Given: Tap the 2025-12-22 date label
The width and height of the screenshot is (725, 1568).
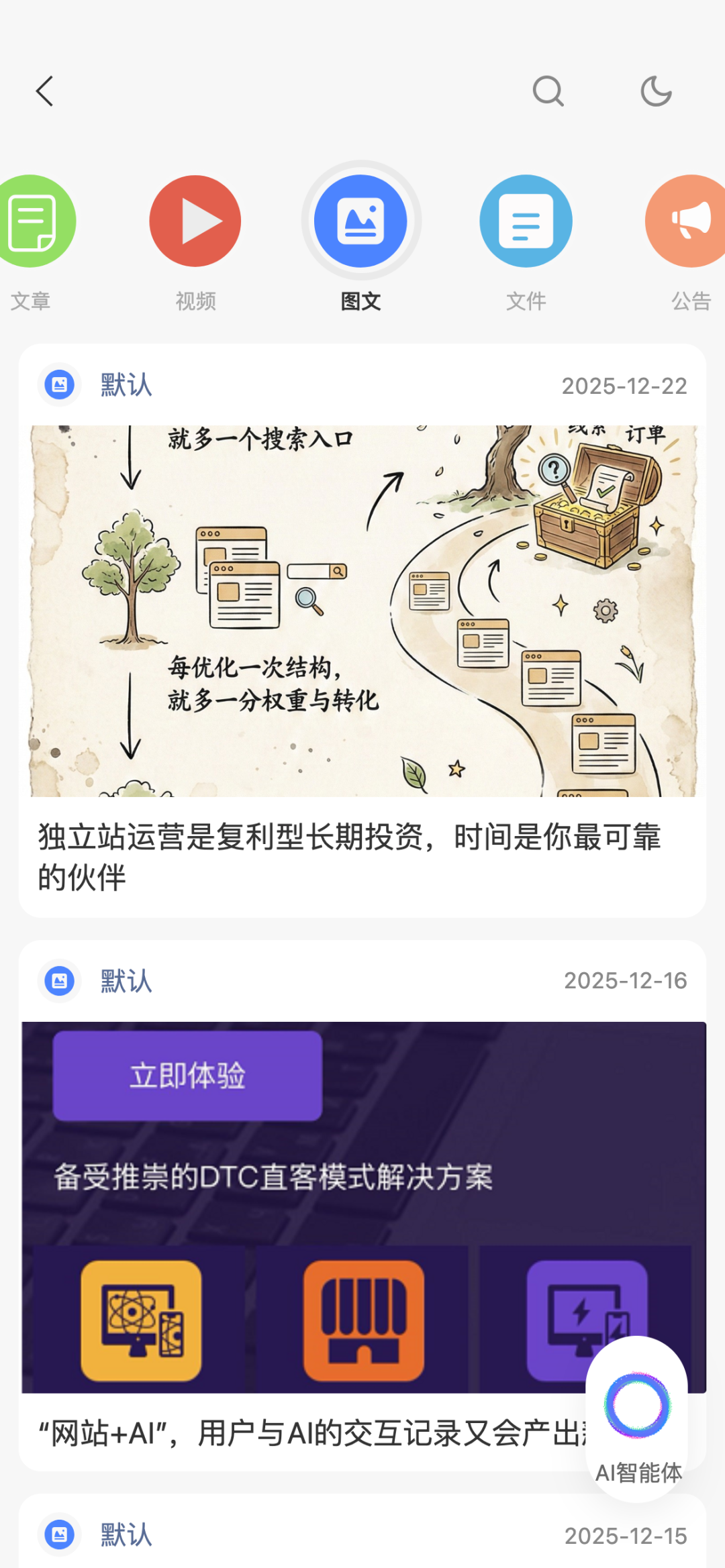Looking at the screenshot, I should coord(624,385).
